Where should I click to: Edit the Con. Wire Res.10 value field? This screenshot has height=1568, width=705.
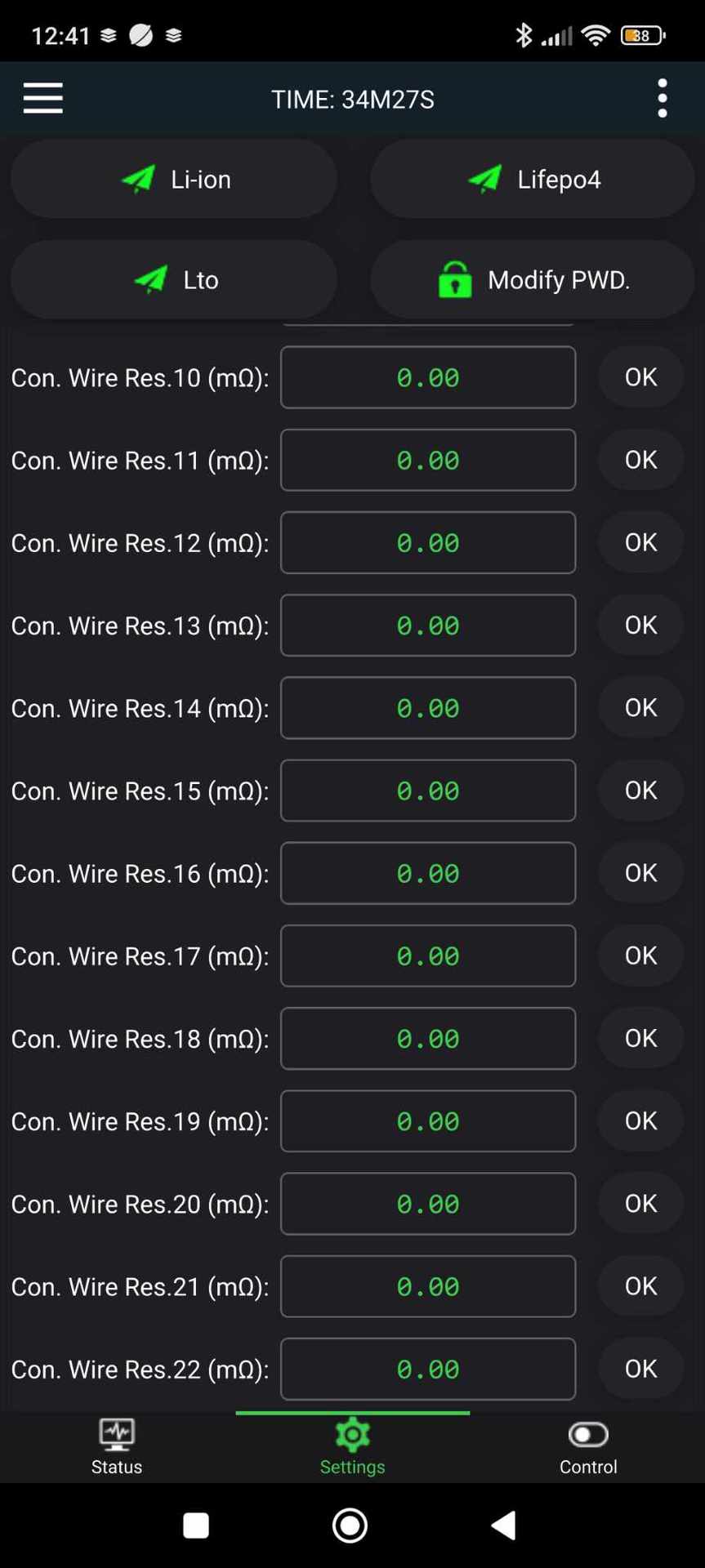click(x=427, y=377)
